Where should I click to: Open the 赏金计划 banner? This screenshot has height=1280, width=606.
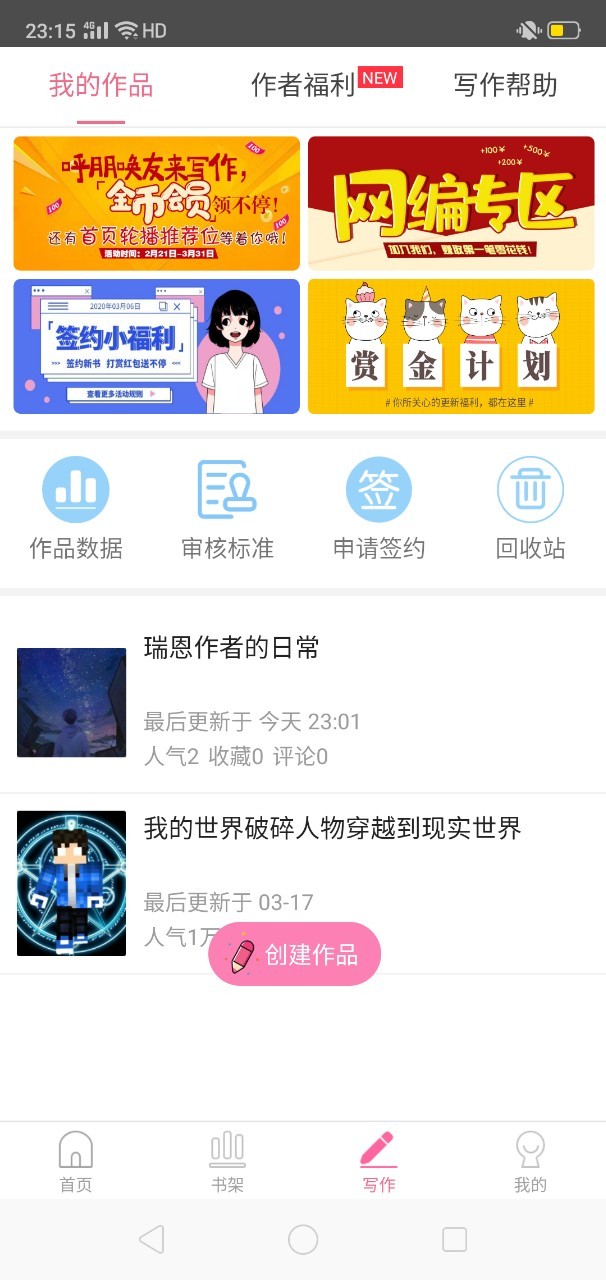[x=451, y=346]
